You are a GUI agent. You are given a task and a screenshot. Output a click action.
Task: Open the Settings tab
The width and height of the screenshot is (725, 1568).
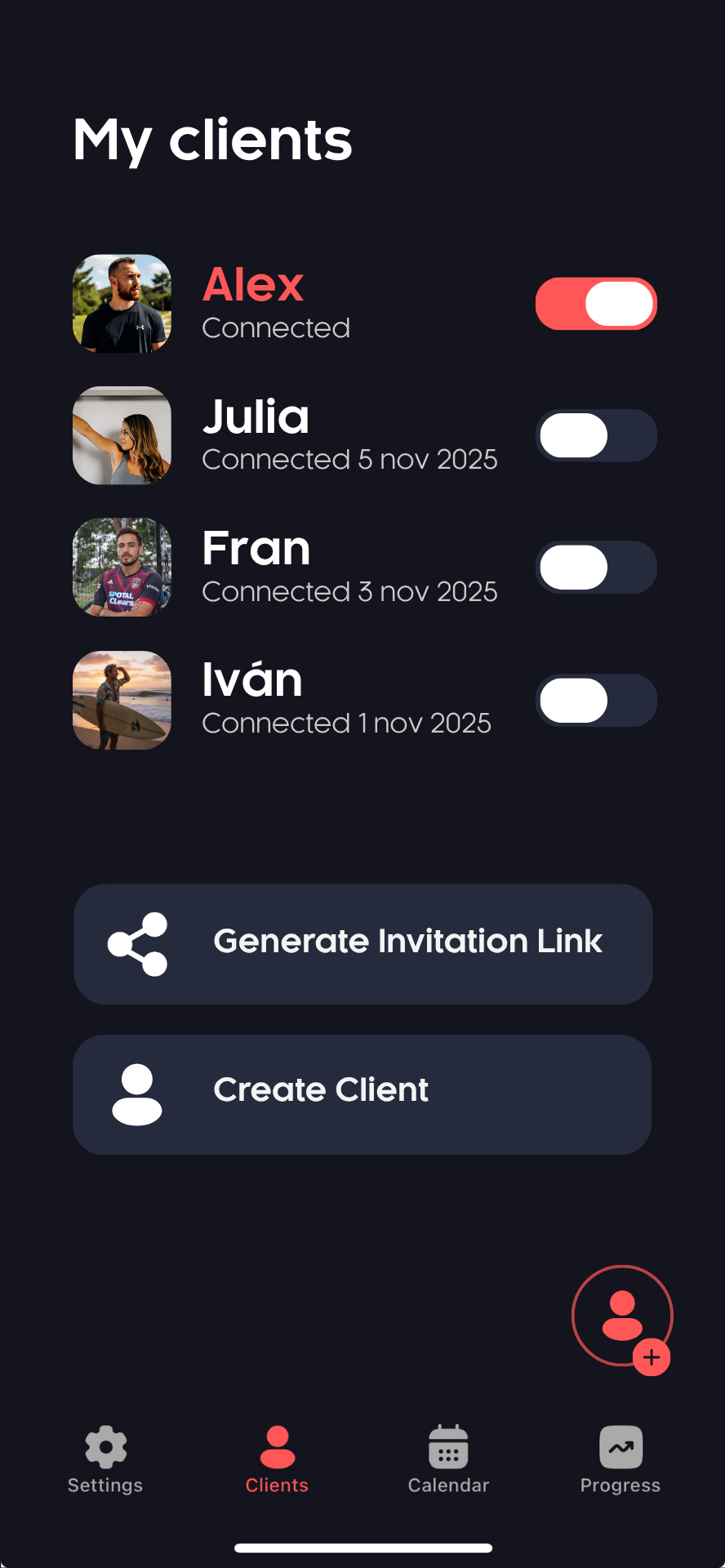[105, 1459]
